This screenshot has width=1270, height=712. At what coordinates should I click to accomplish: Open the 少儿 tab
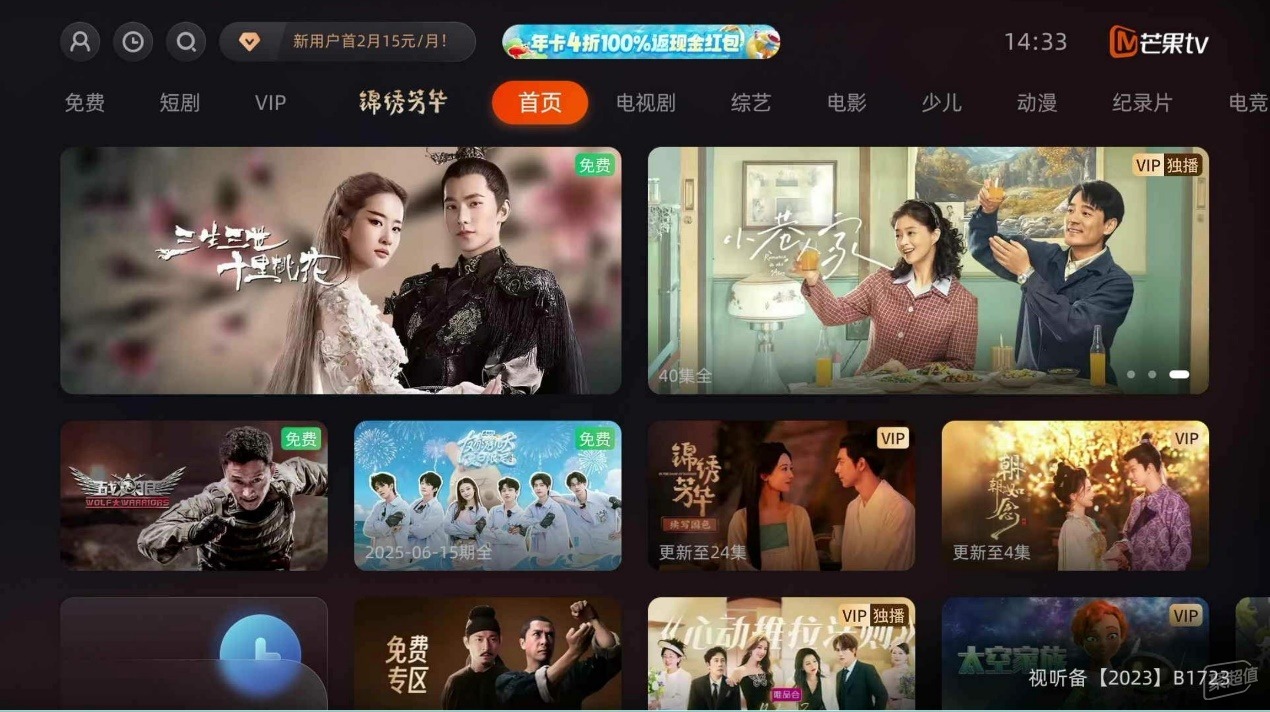pyautogui.click(x=941, y=102)
